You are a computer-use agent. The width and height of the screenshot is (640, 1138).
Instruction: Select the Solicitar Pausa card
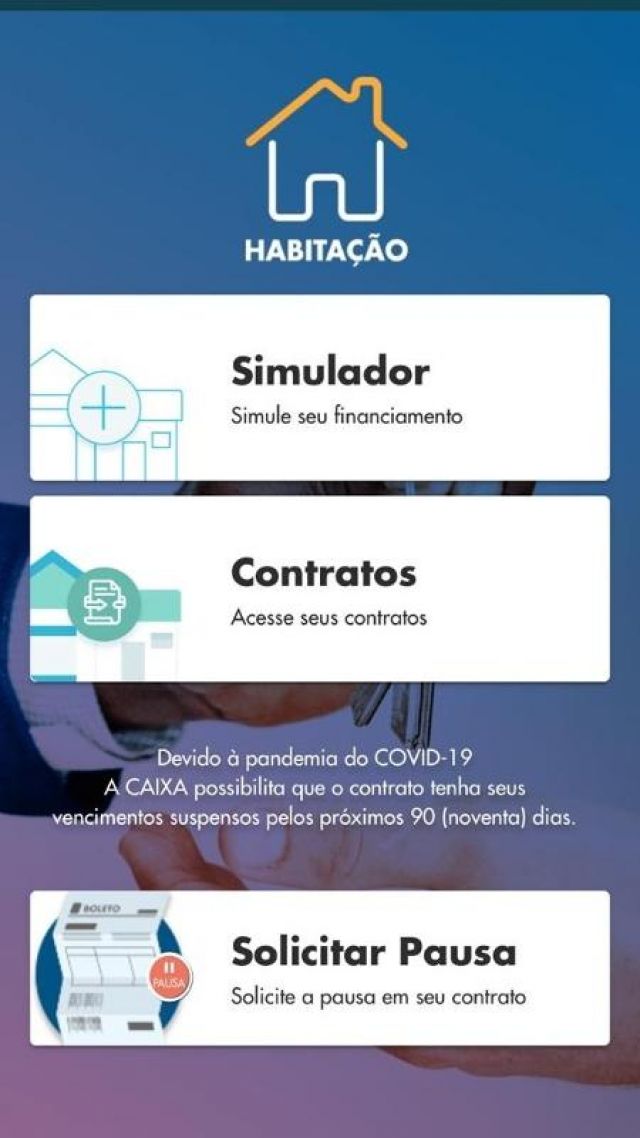[x=320, y=968]
